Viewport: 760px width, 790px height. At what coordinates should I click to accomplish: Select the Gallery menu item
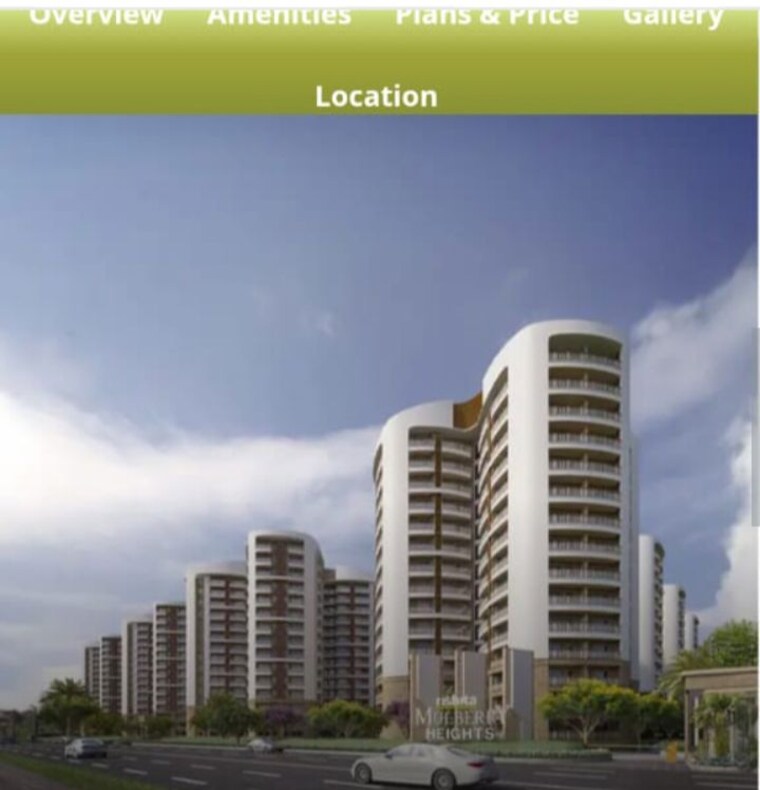pyautogui.click(x=673, y=15)
